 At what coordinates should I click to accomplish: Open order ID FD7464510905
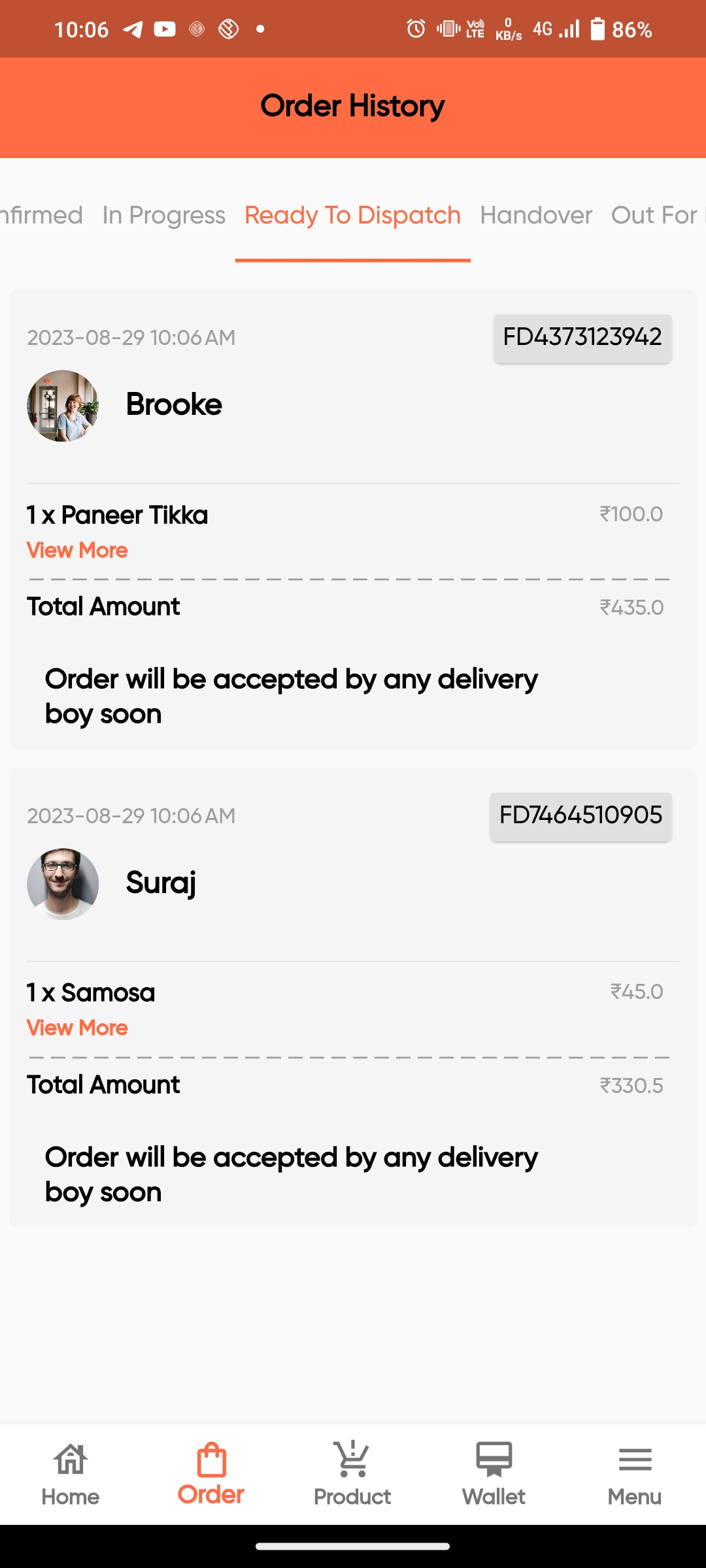[580, 816]
